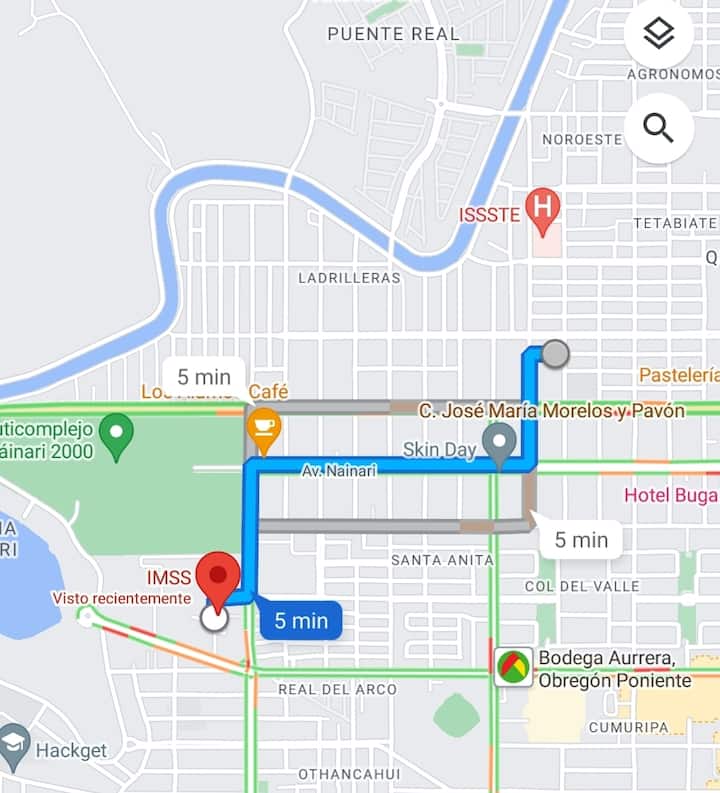Pick alternate 5 min route near Santa Anita

[x=580, y=540]
